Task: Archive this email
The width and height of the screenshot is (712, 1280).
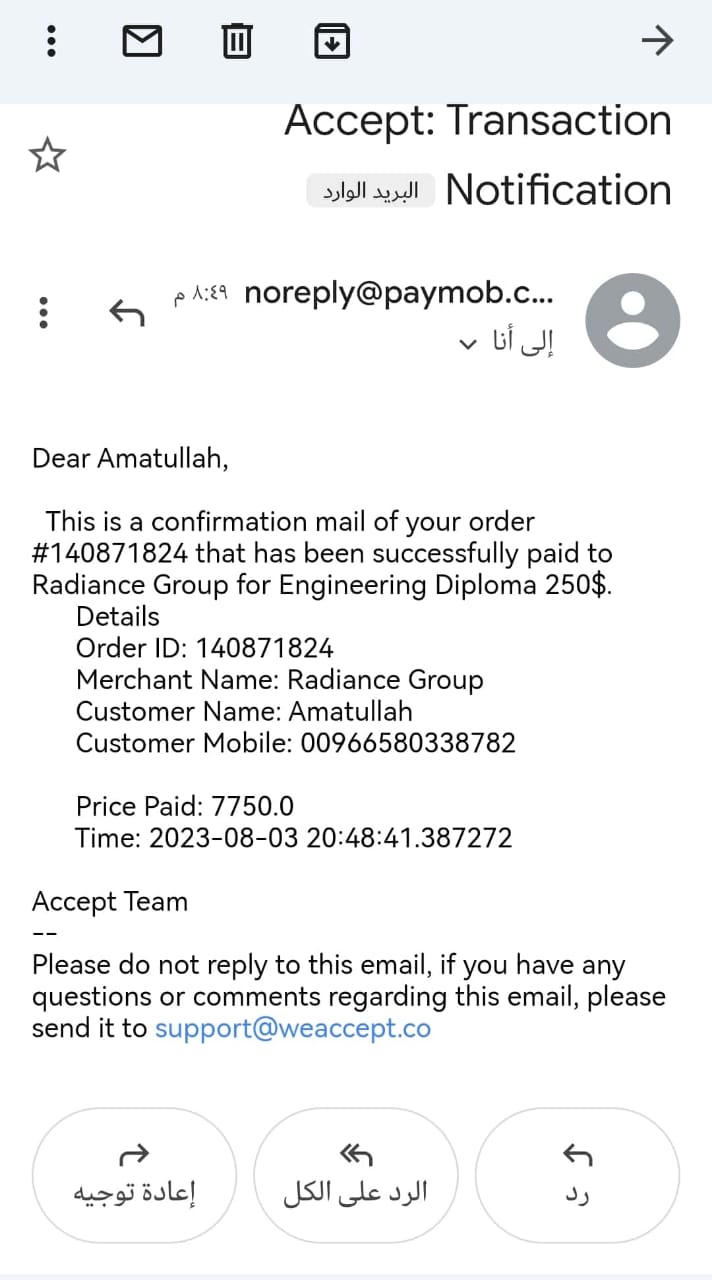Action: (332, 41)
